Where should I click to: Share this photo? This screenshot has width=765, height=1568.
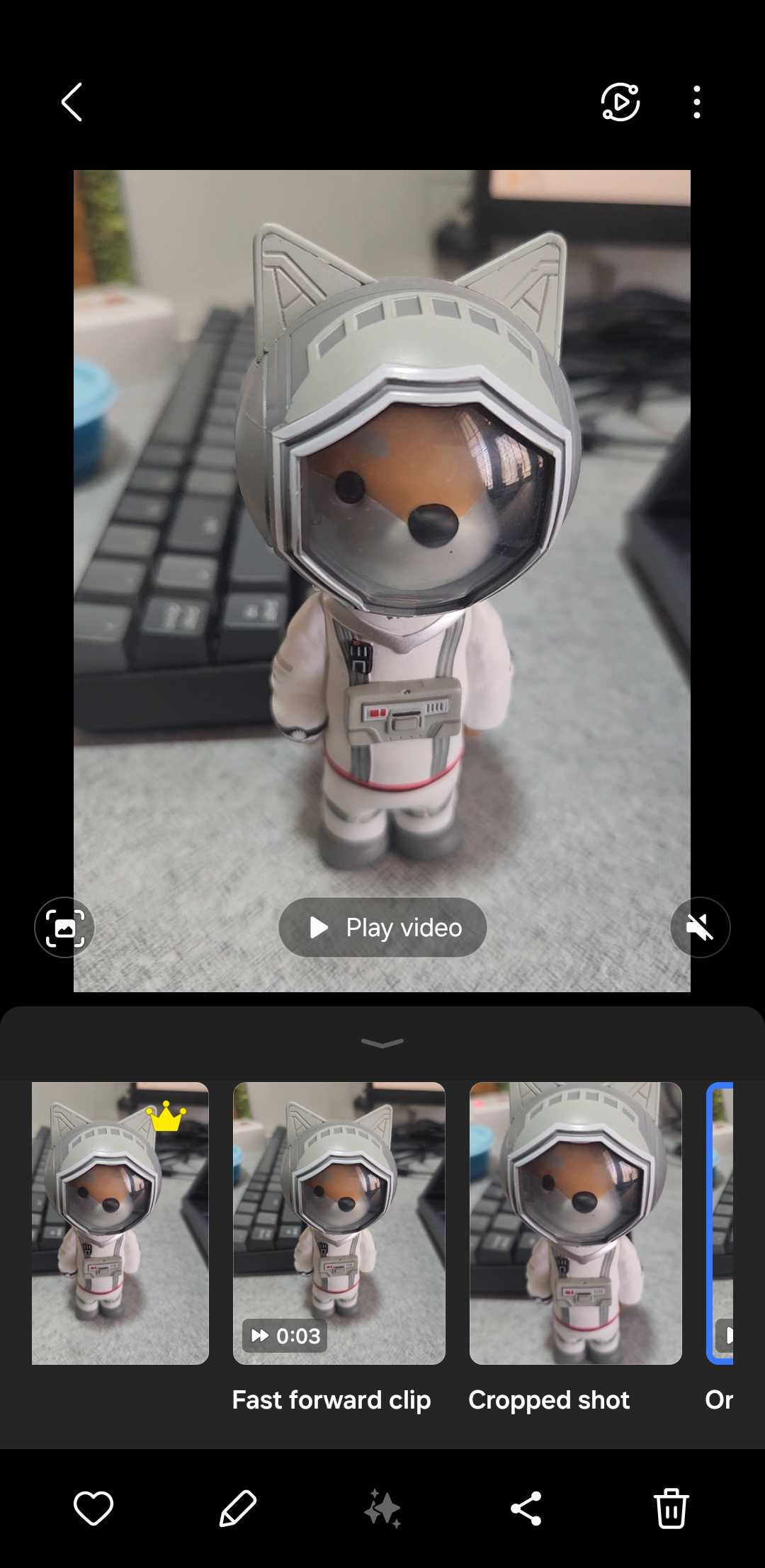click(526, 1508)
